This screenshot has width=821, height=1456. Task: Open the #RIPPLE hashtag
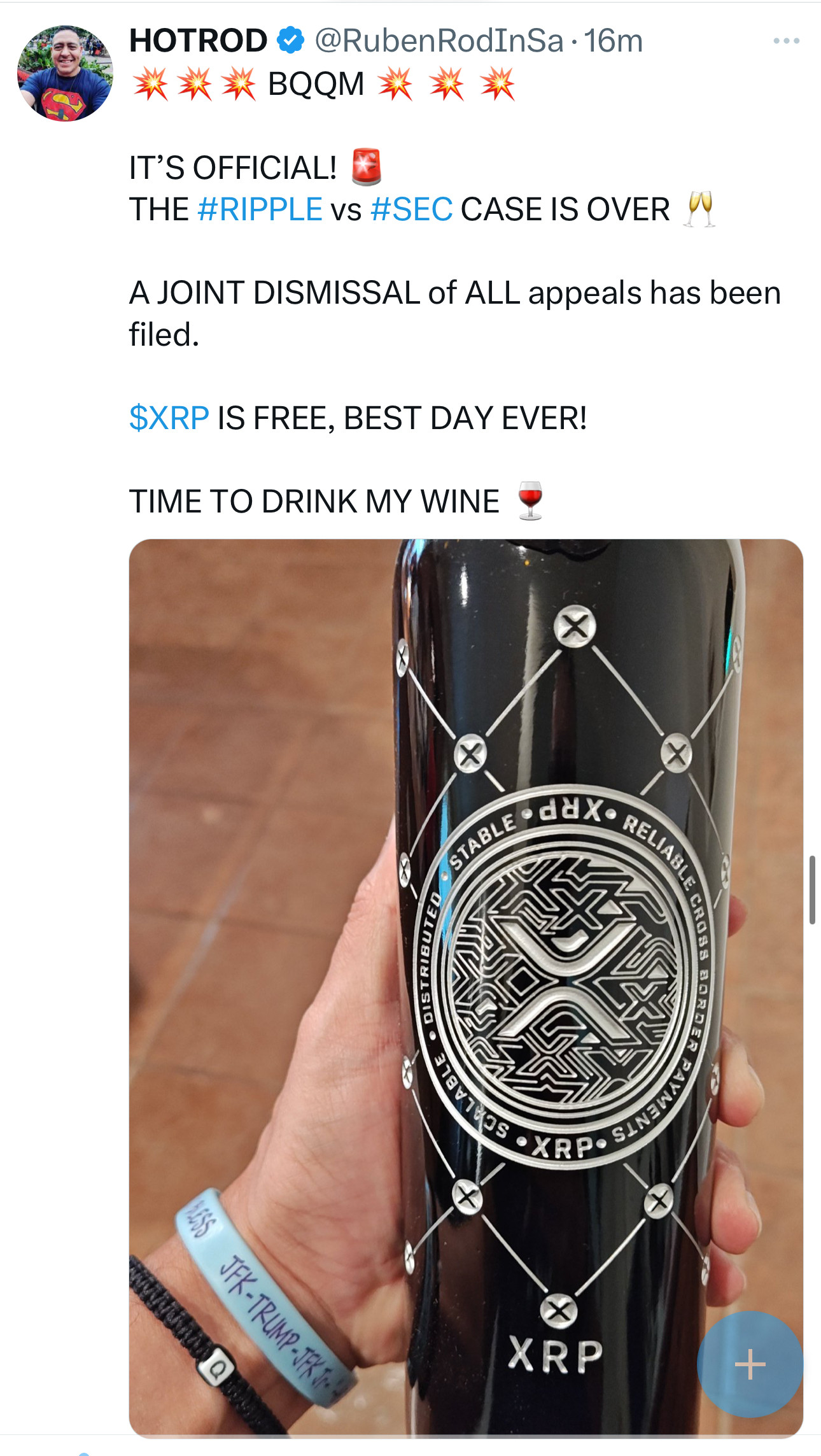pyautogui.click(x=260, y=209)
